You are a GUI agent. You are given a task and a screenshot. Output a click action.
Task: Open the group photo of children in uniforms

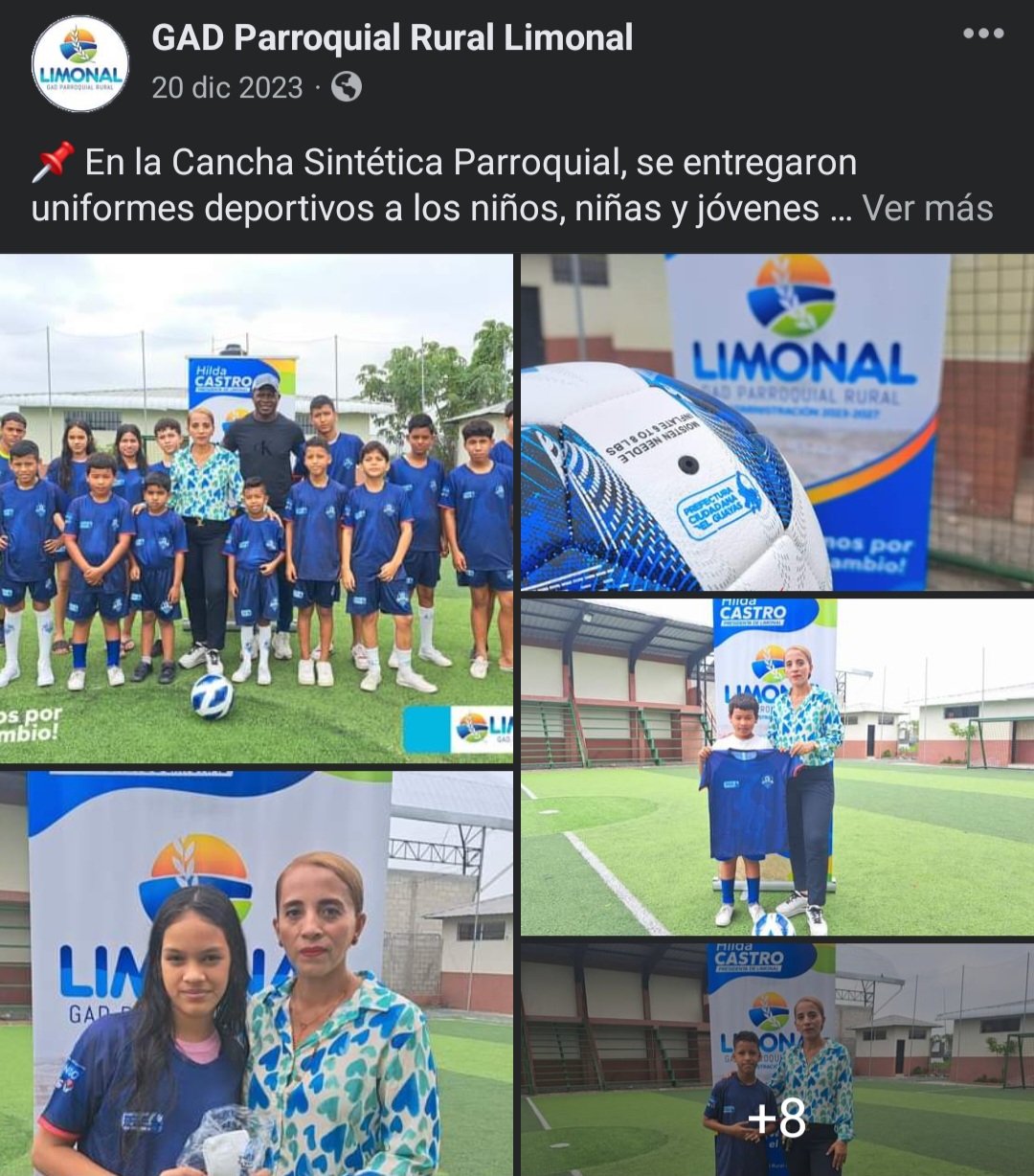pyautogui.click(x=256, y=508)
